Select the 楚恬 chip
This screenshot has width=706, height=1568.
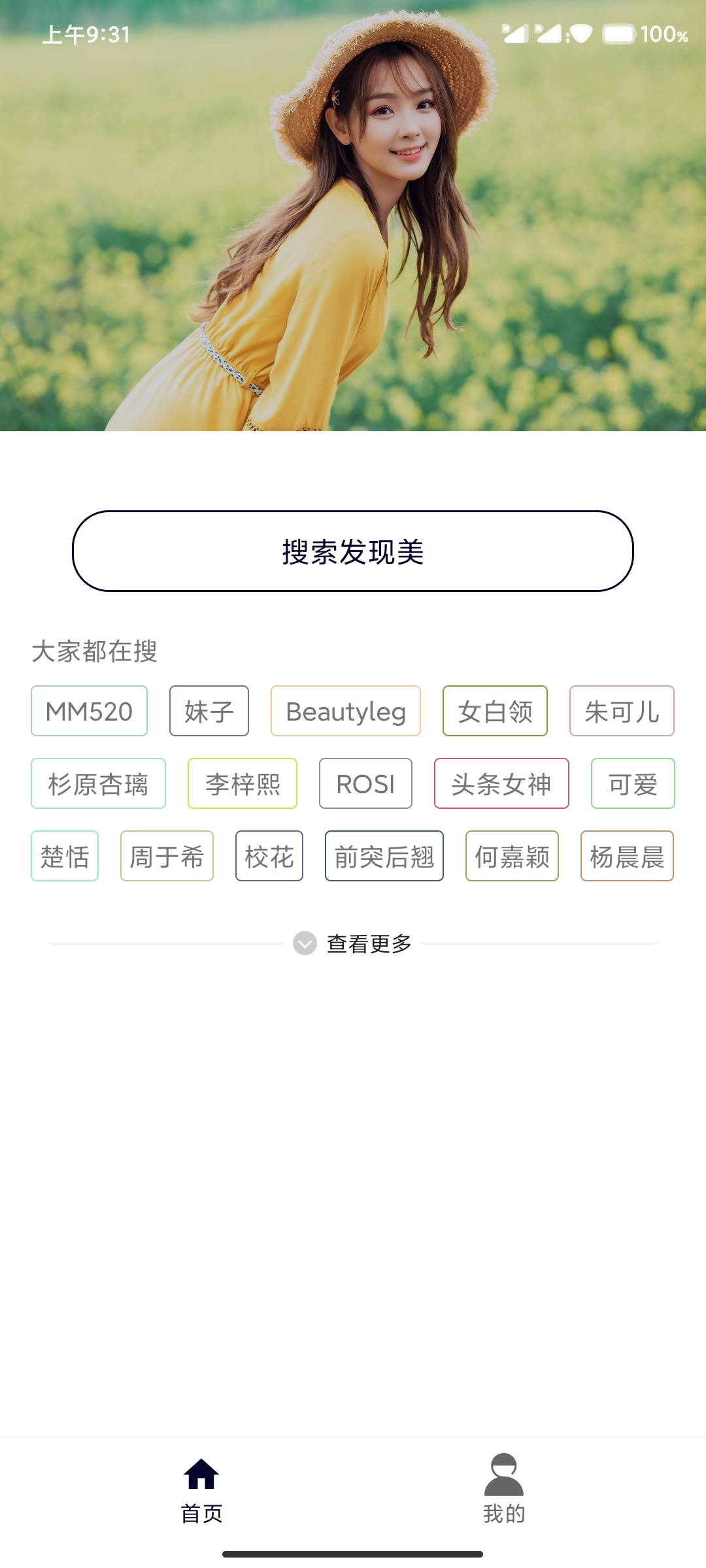(x=65, y=856)
